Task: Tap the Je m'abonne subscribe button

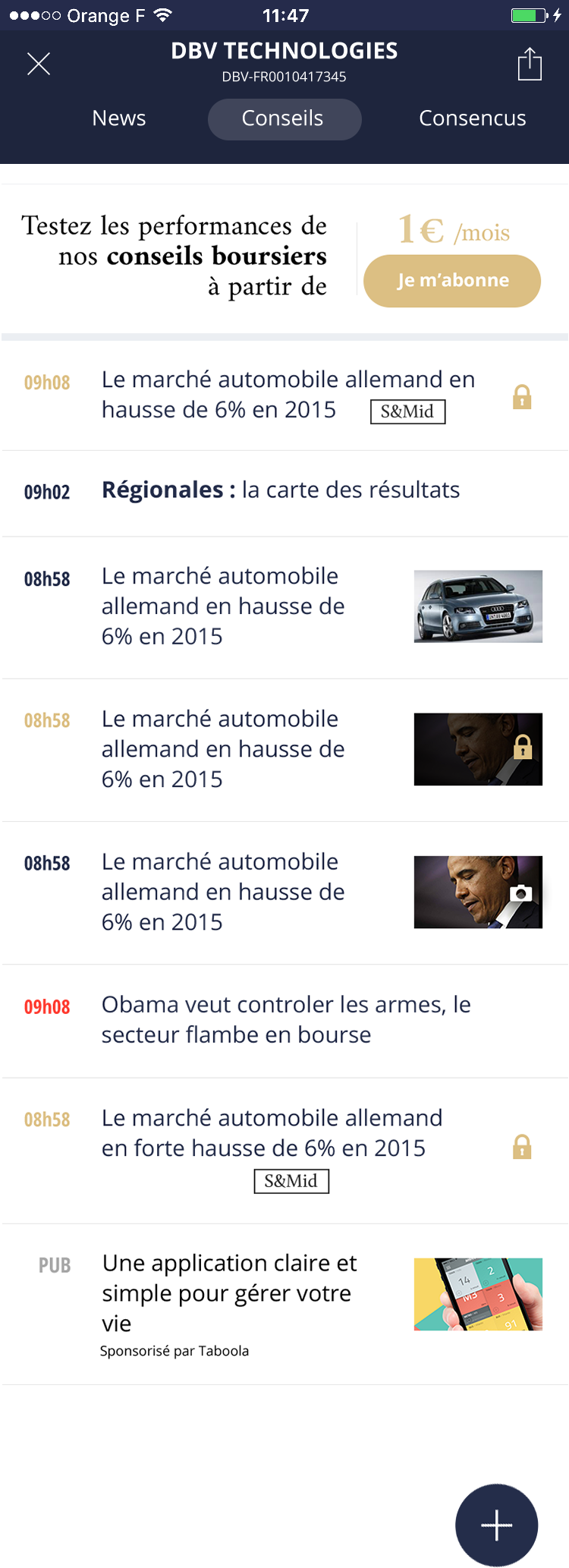Action: click(452, 281)
